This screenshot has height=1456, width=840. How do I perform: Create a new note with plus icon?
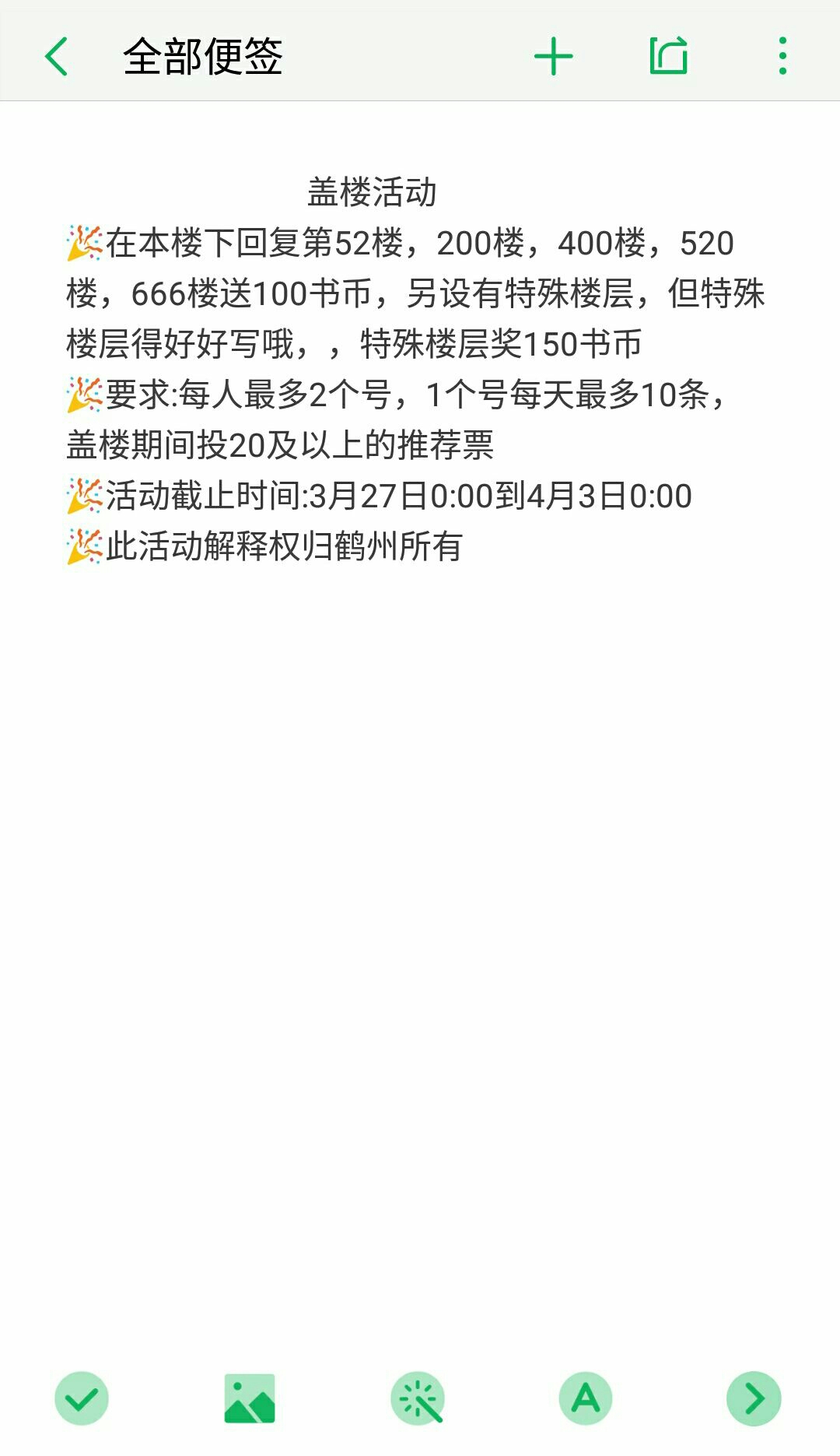553,57
